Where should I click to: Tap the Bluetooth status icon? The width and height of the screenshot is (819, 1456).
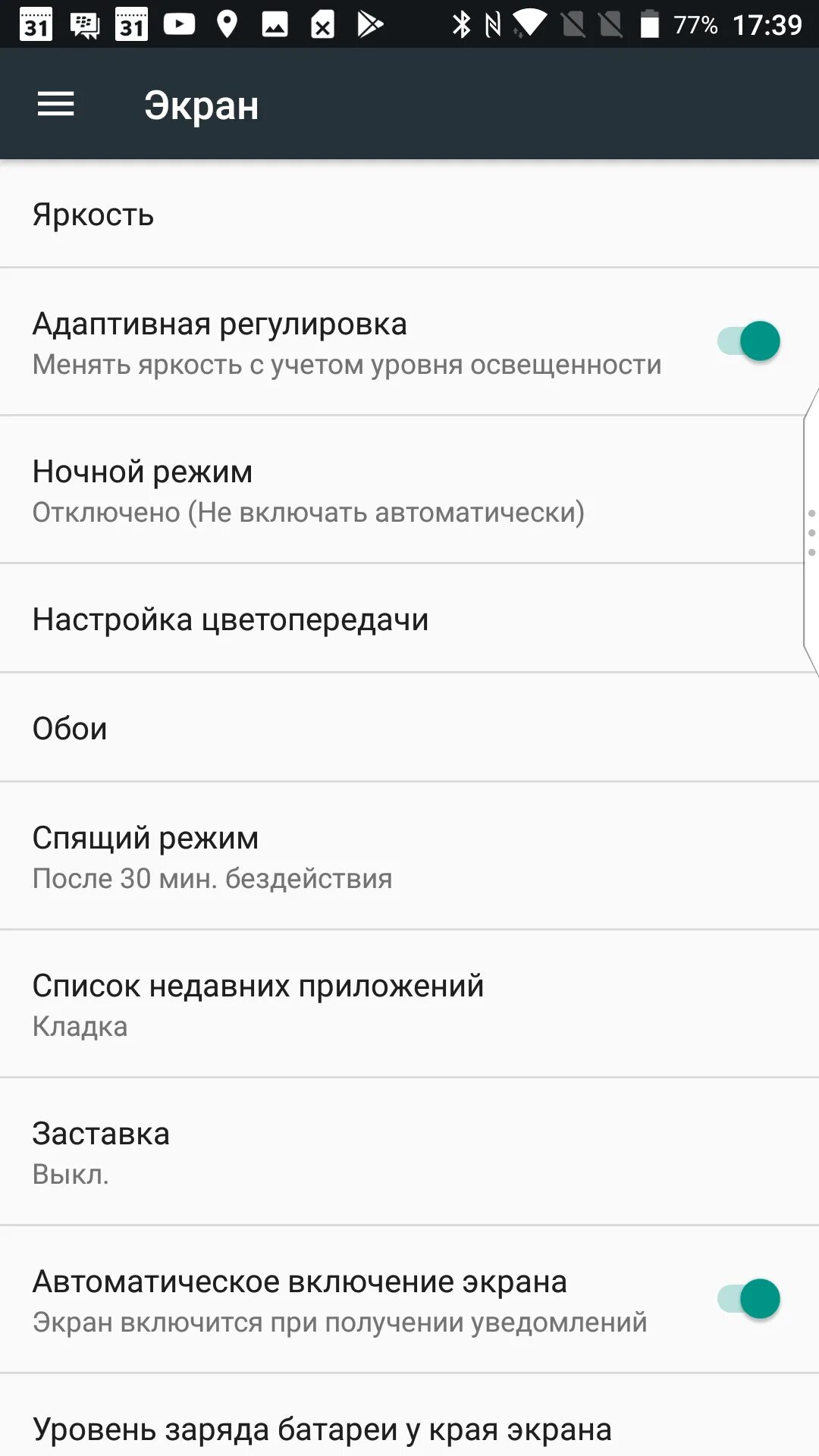(x=460, y=23)
